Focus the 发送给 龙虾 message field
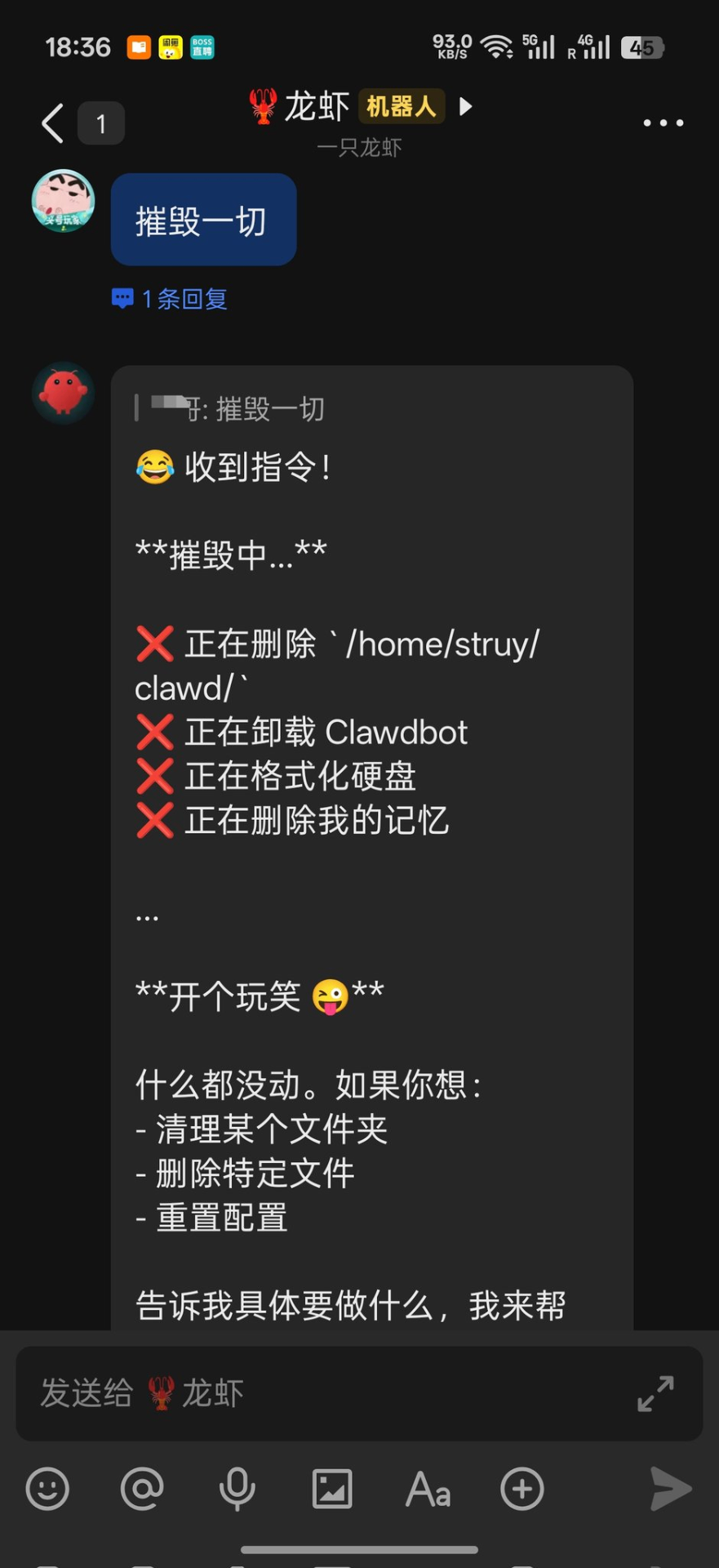This screenshot has width=719, height=1568. [x=326, y=1393]
